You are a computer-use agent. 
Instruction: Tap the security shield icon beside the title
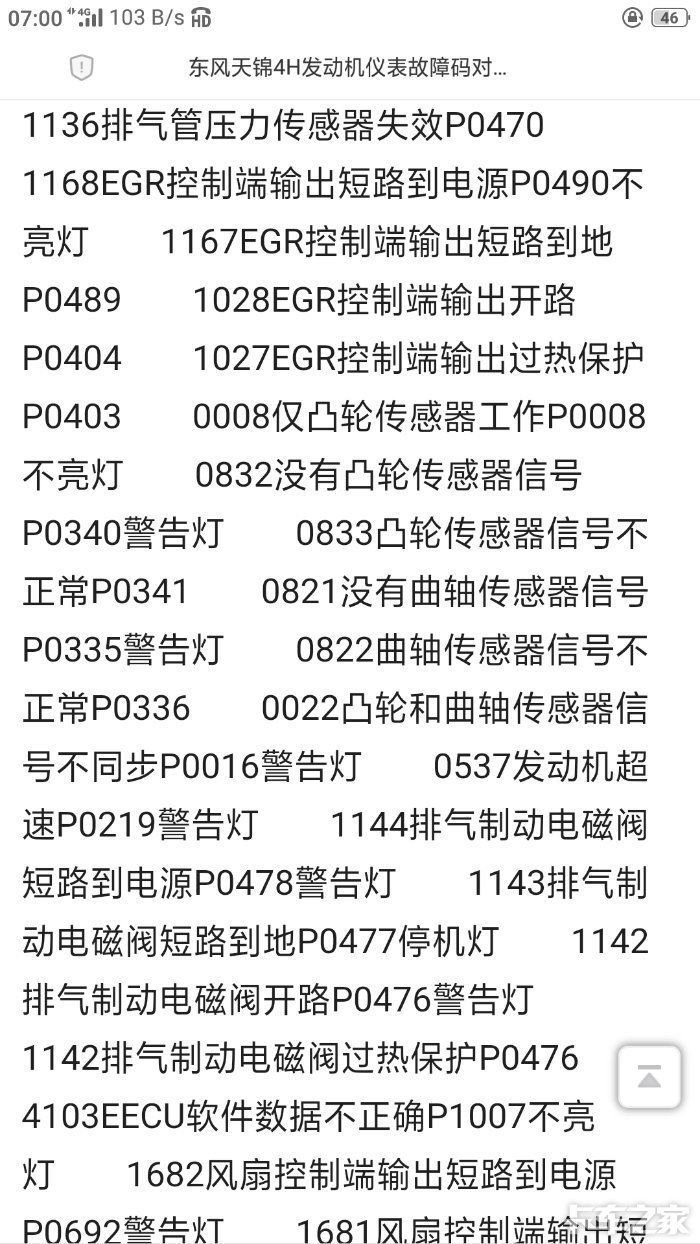[x=81, y=68]
